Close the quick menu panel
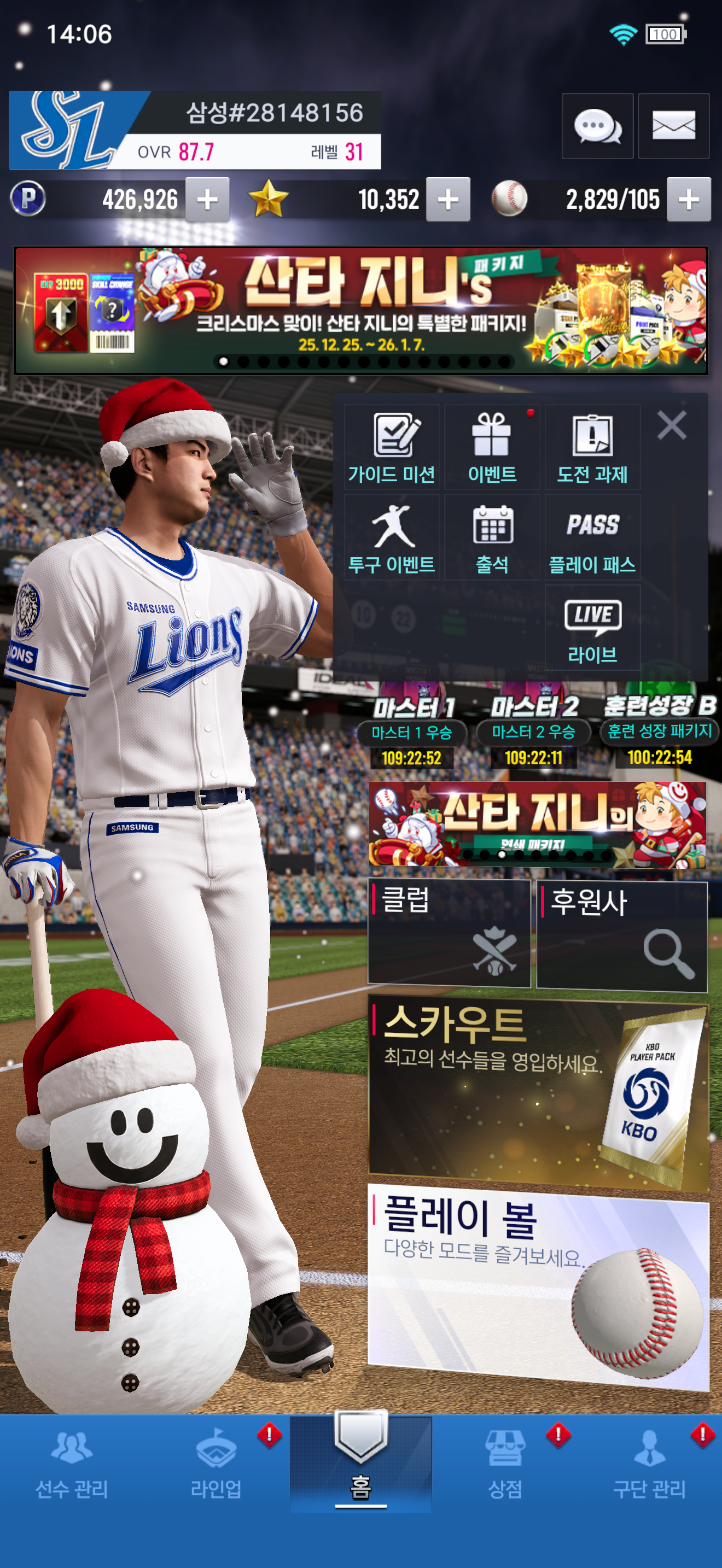722x1568 pixels. point(672,425)
